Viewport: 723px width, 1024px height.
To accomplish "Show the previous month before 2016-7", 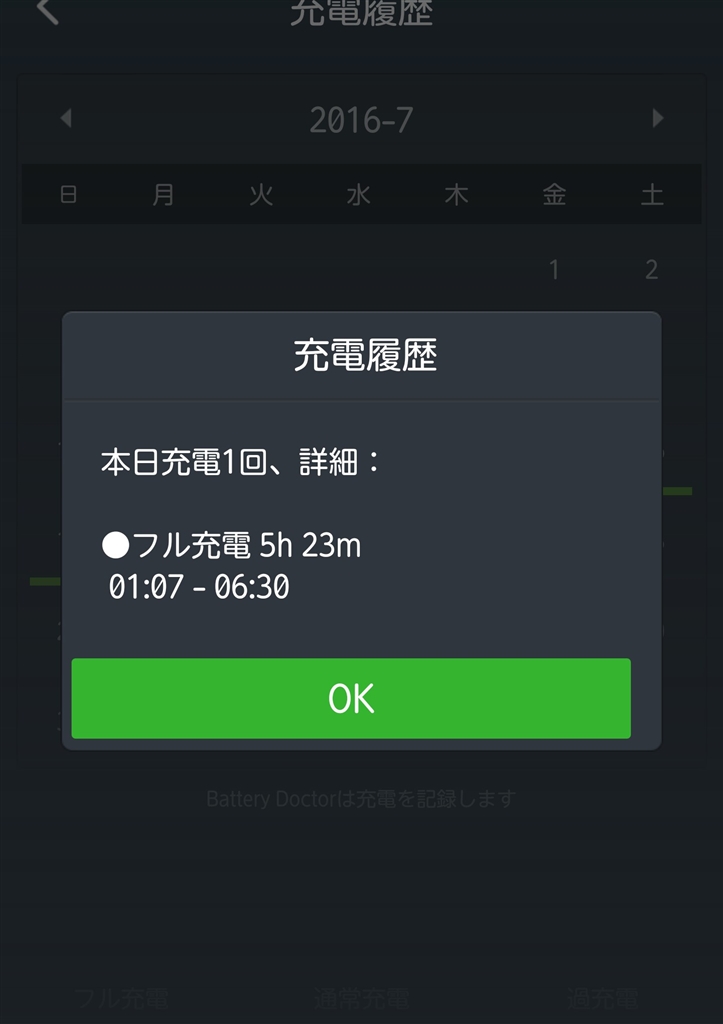I will pyautogui.click(x=66, y=119).
